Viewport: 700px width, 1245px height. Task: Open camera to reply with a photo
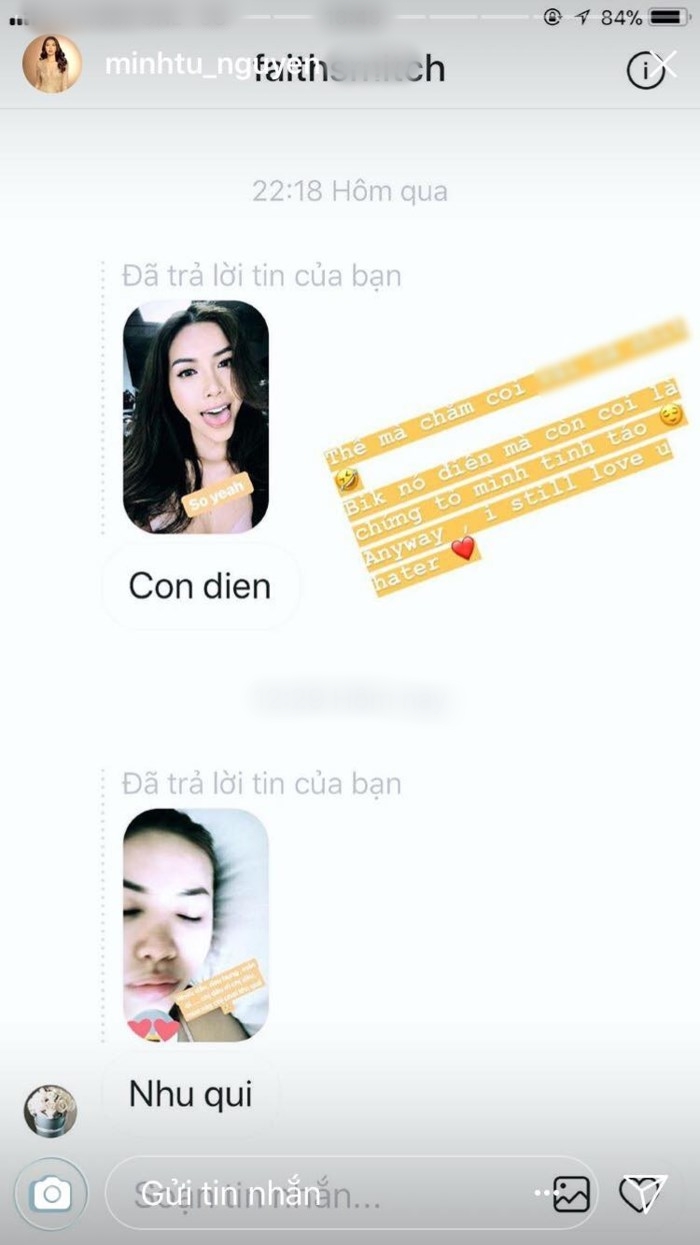(51, 1193)
